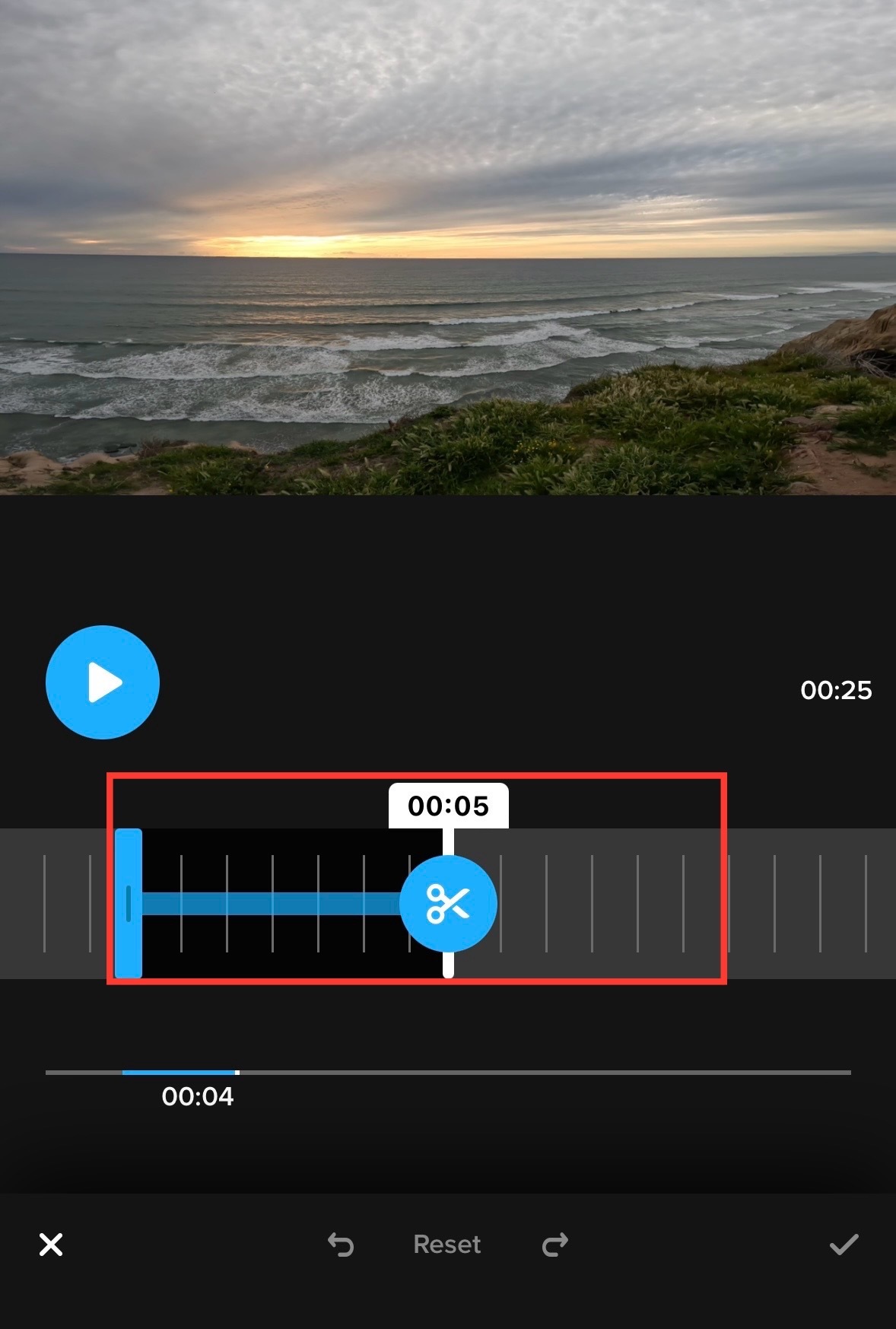Reset all trim changes
Image resolution: width=896 pixels, height=1329 pixels.
pyautogui.click(x=446, y=1245)
